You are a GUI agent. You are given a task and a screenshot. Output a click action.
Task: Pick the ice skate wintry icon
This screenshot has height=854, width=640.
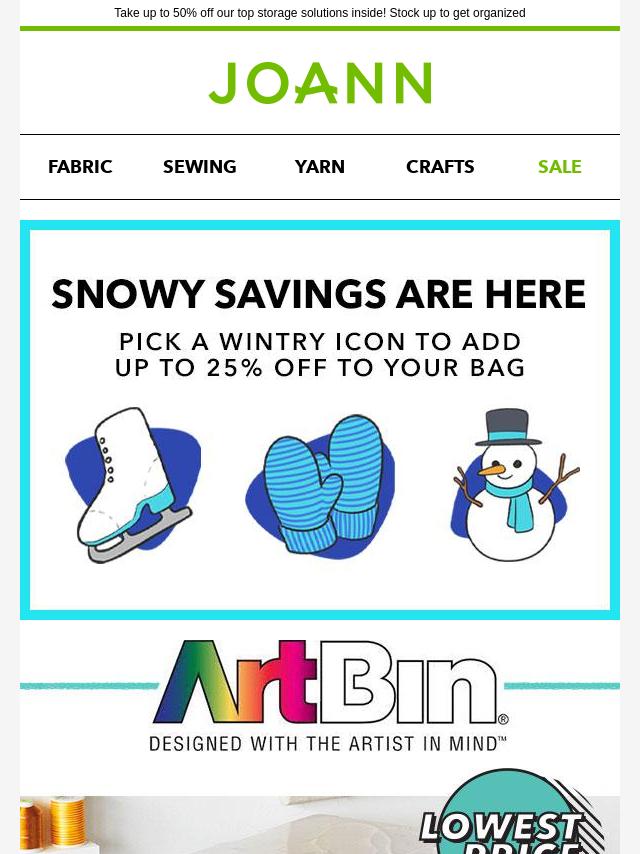[x=133, y=484]
